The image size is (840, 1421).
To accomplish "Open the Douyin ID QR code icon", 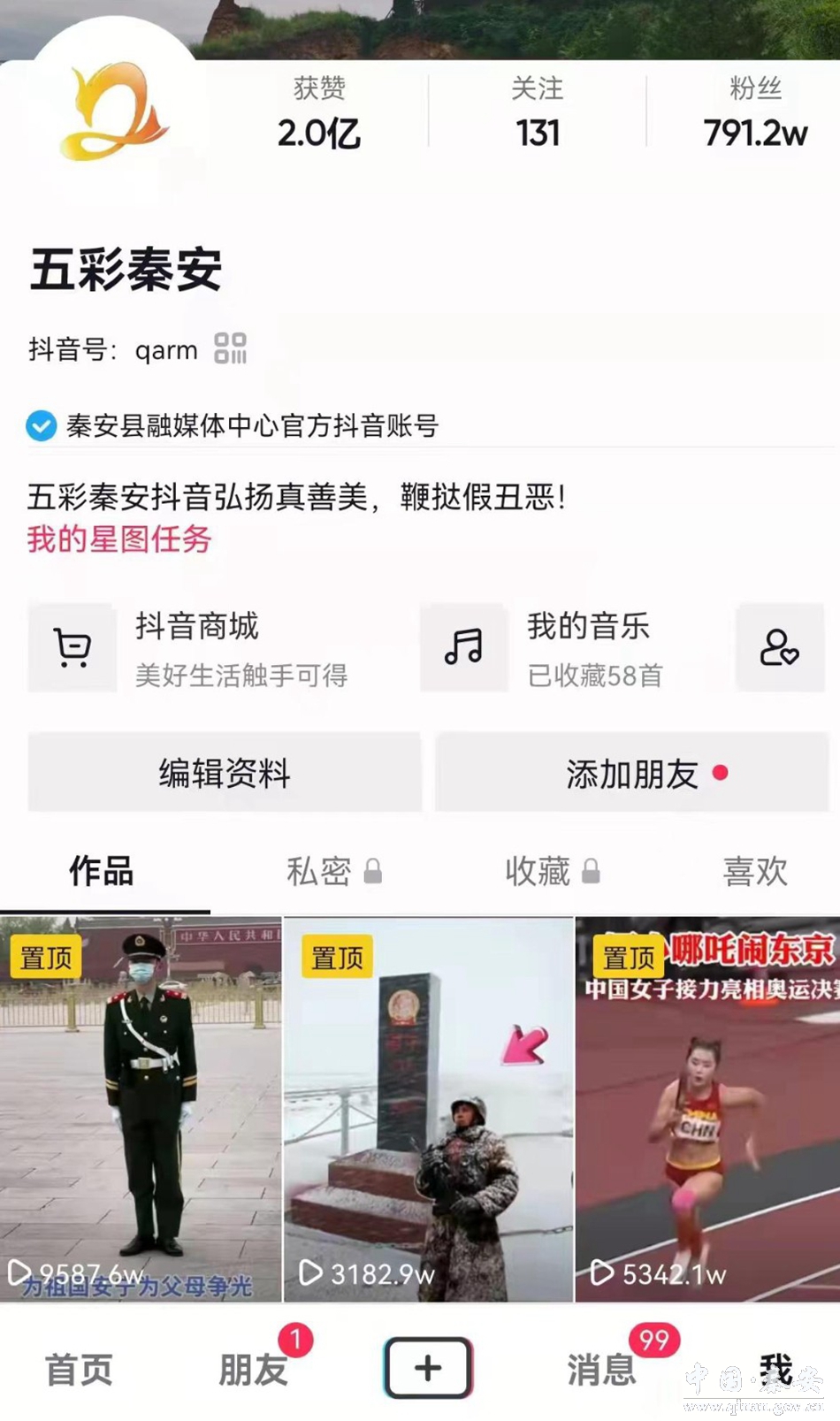I will tap(230, 348).
